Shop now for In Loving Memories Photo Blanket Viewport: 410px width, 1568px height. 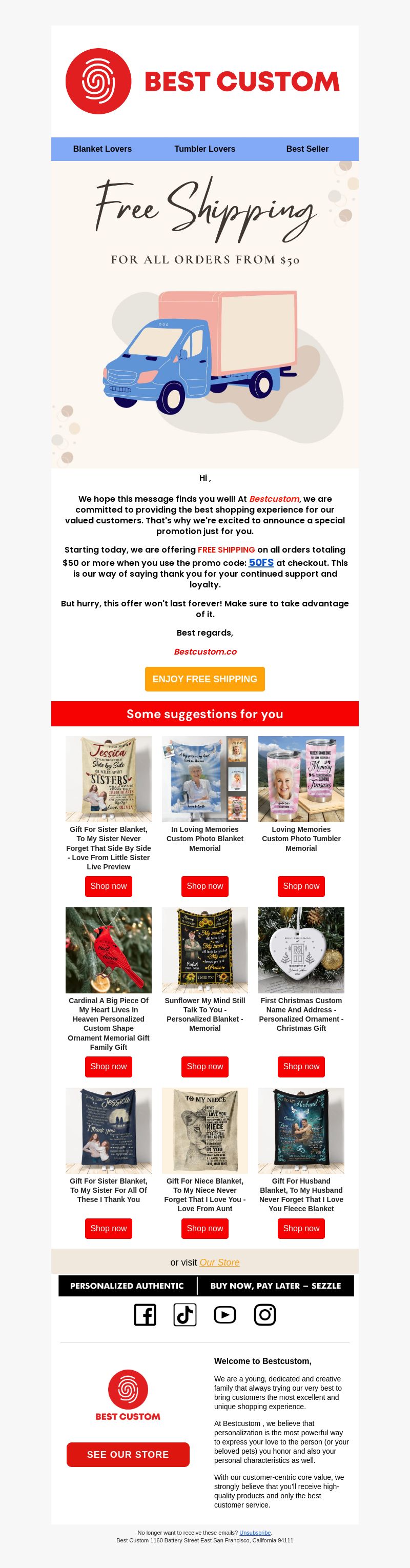[x=204, y=886]
